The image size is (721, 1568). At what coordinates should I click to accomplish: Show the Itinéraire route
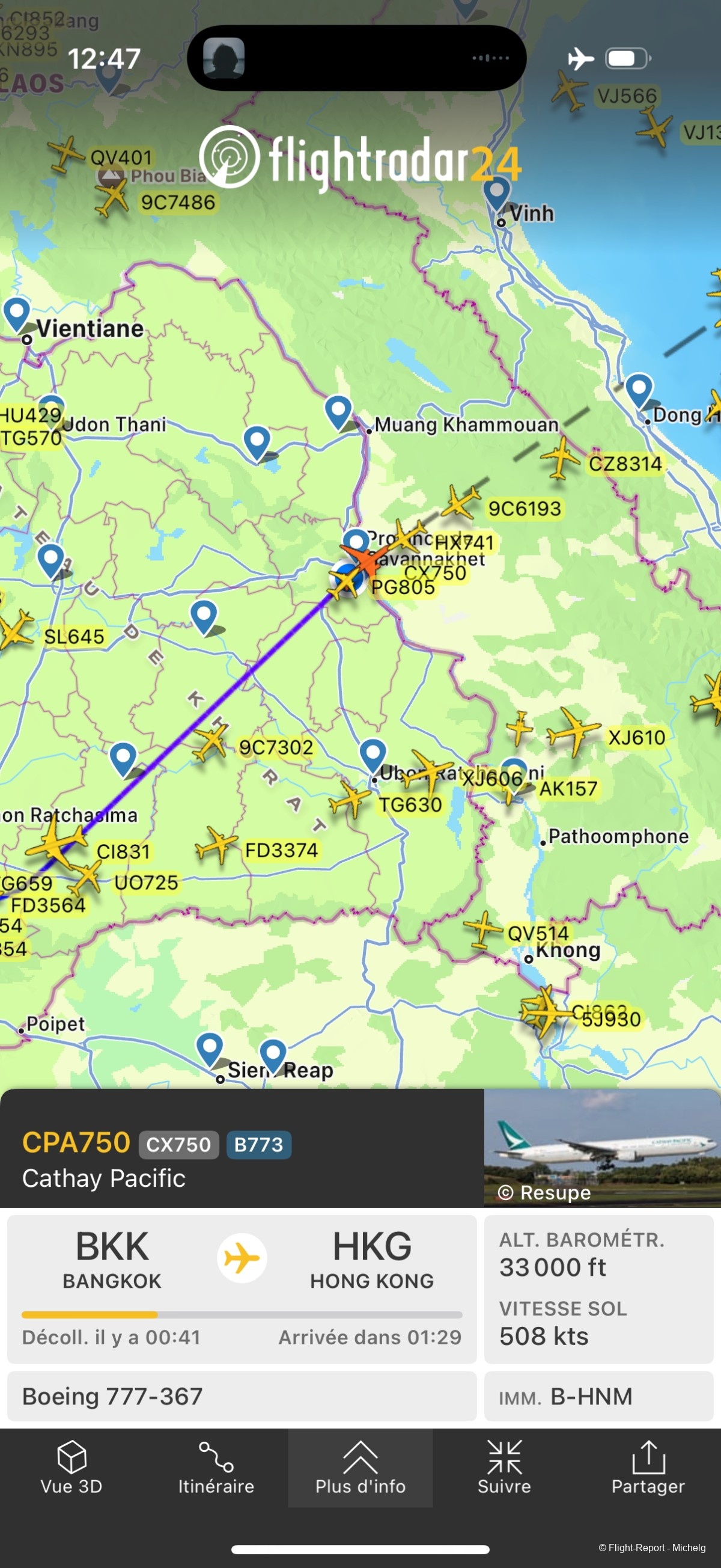[216, 1468]
